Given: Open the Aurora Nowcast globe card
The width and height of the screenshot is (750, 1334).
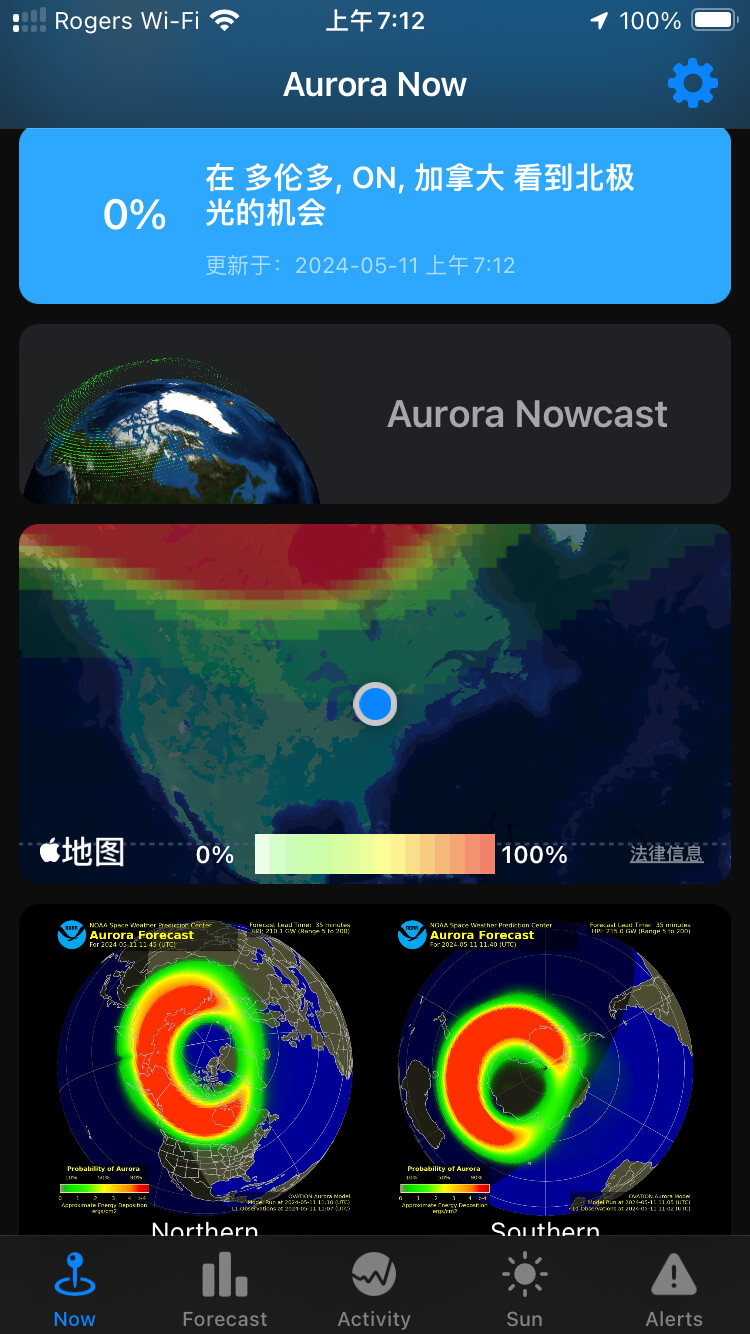Looking at the screenshot, I should [375, 414].
